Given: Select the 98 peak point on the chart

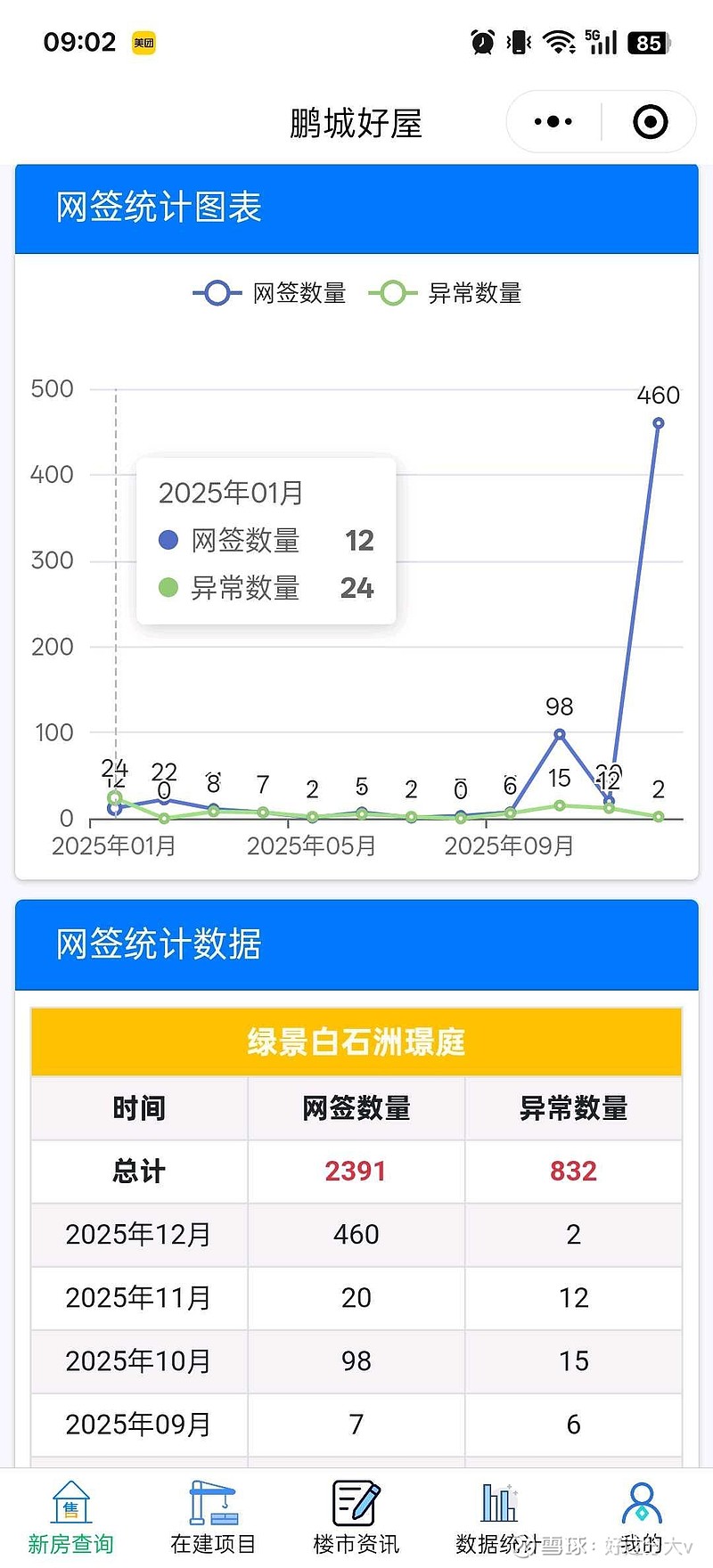Looking at the screenshot, I should click(x=560, y=733).
